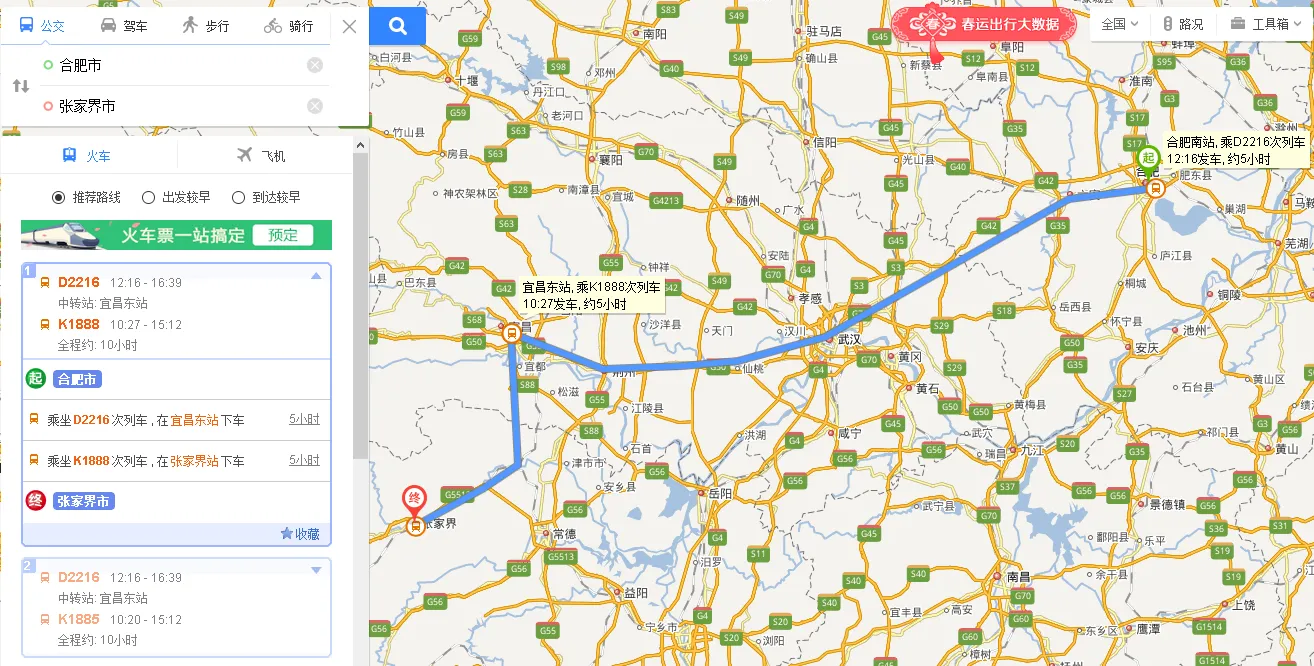This screenshot has width=1314, height=666.
Task: Switch to the 驾车 driving tab
Action: [124, 26]
